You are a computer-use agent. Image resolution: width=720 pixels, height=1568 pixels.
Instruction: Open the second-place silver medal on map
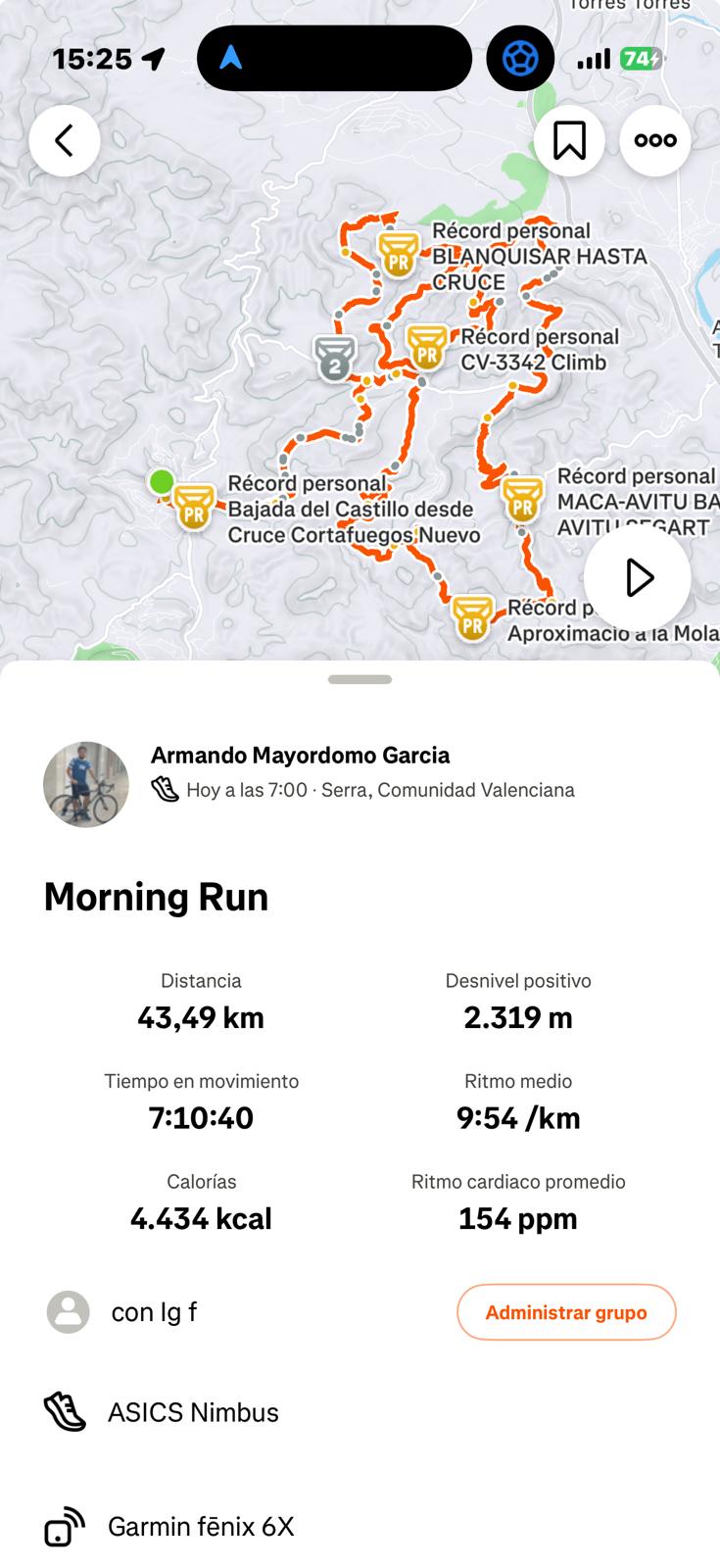[x=335, y=358]
